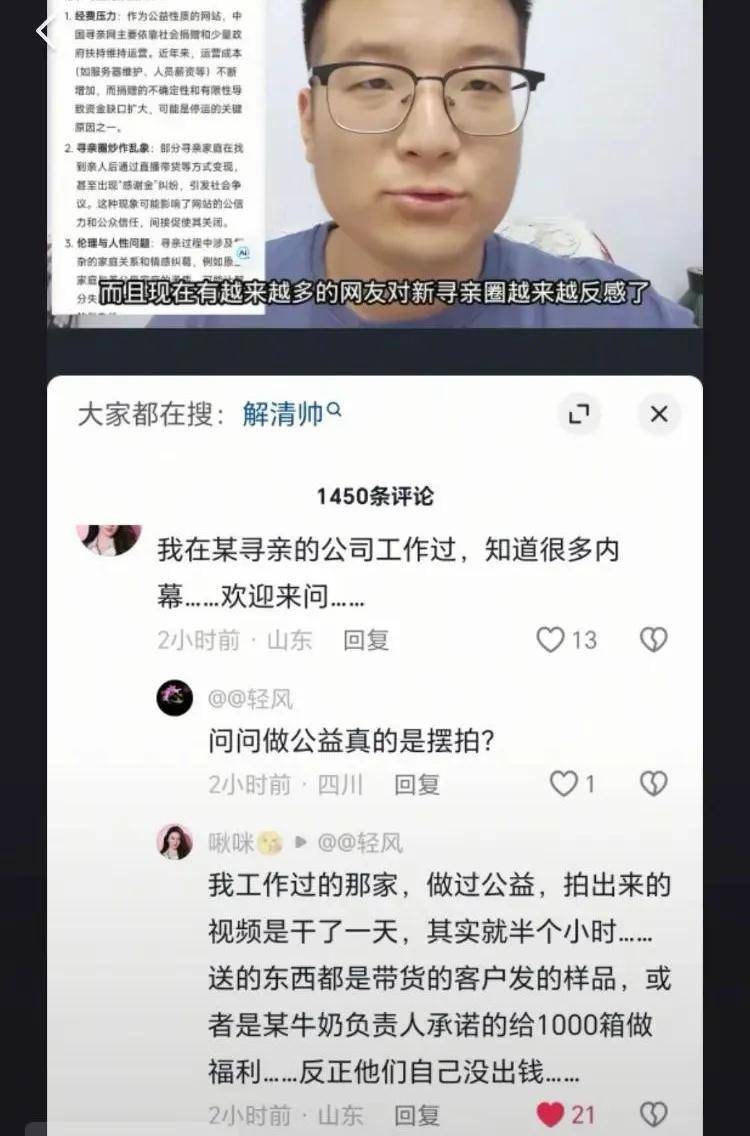Like @@轻风's question about 摆拍

[x=564, y=784]
